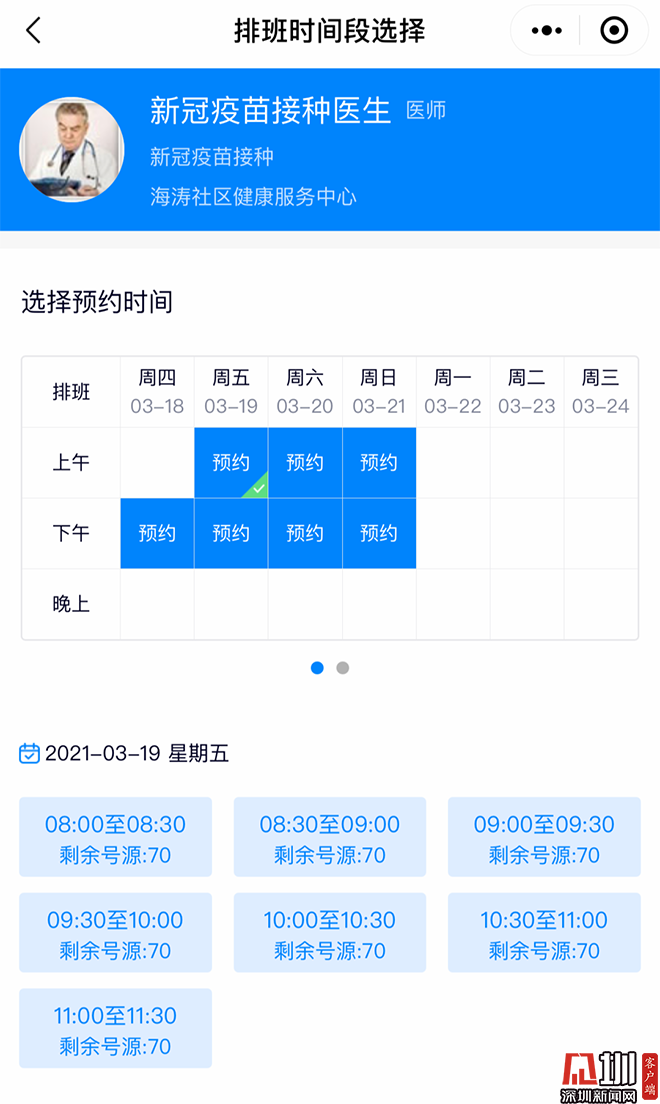Pick the Sunday 03-21 morning 预约 slot
Screen dimensions: 660x1104
tap(379, 463)
